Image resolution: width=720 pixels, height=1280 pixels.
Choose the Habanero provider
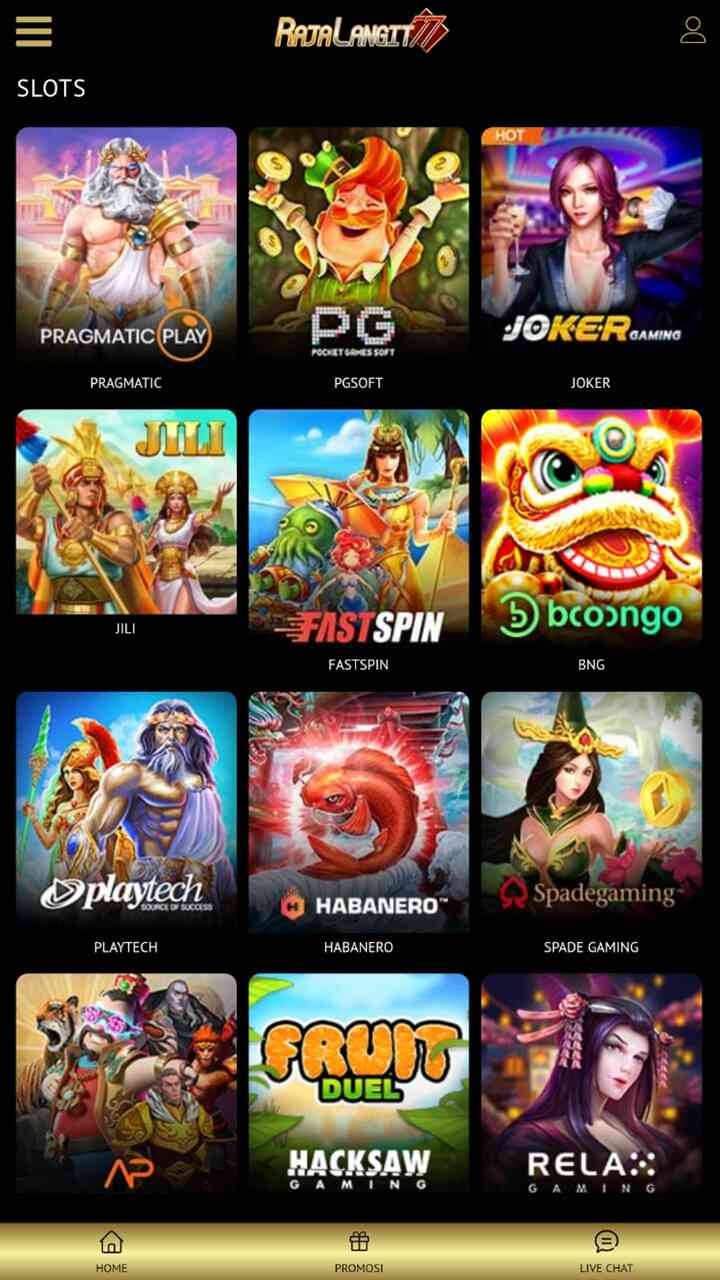point(358,810)
